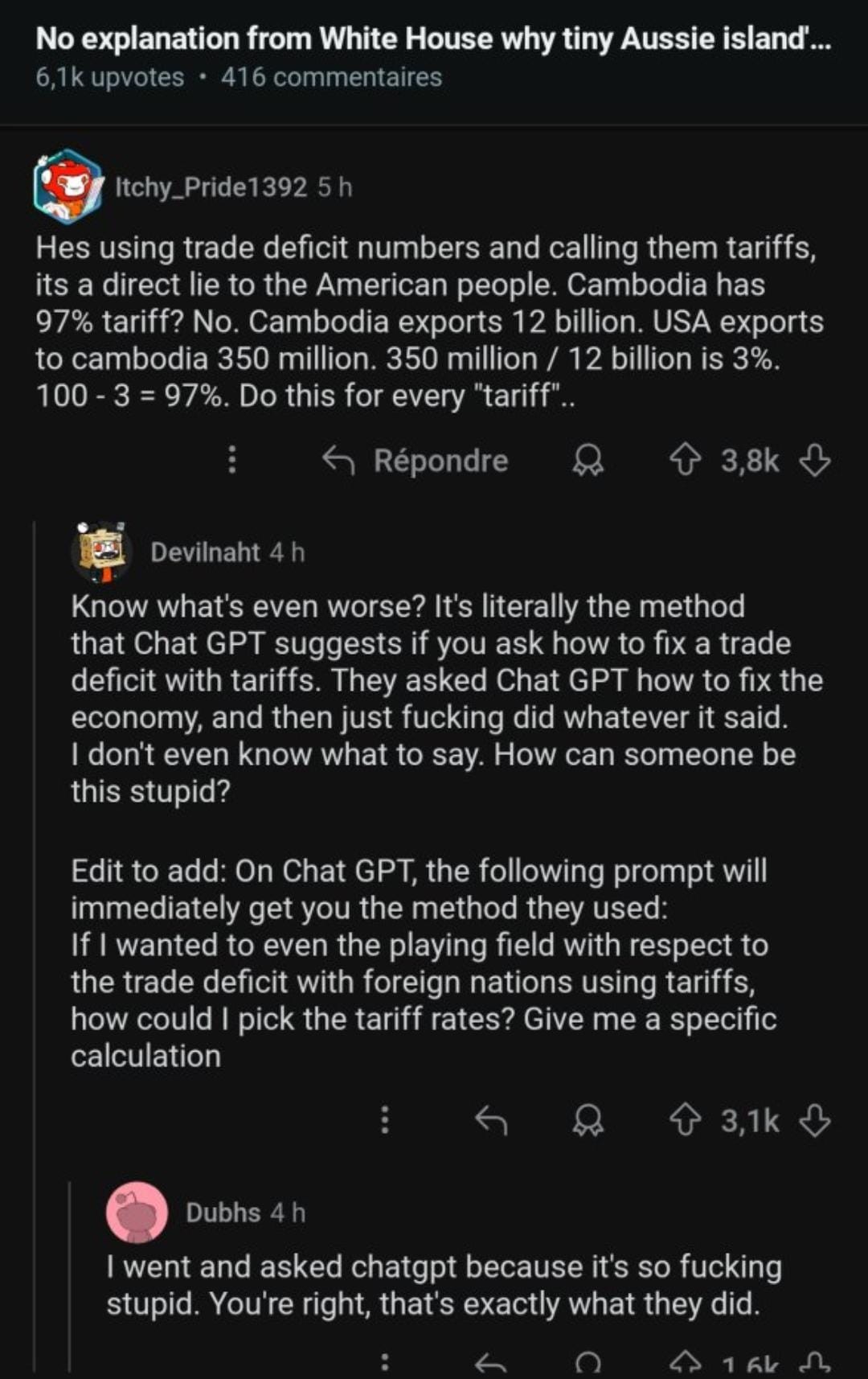Tap Répondre on Itchy_Pride1392's comment
The width and height of the screenshot is (868, 1379).
[416, 461]
